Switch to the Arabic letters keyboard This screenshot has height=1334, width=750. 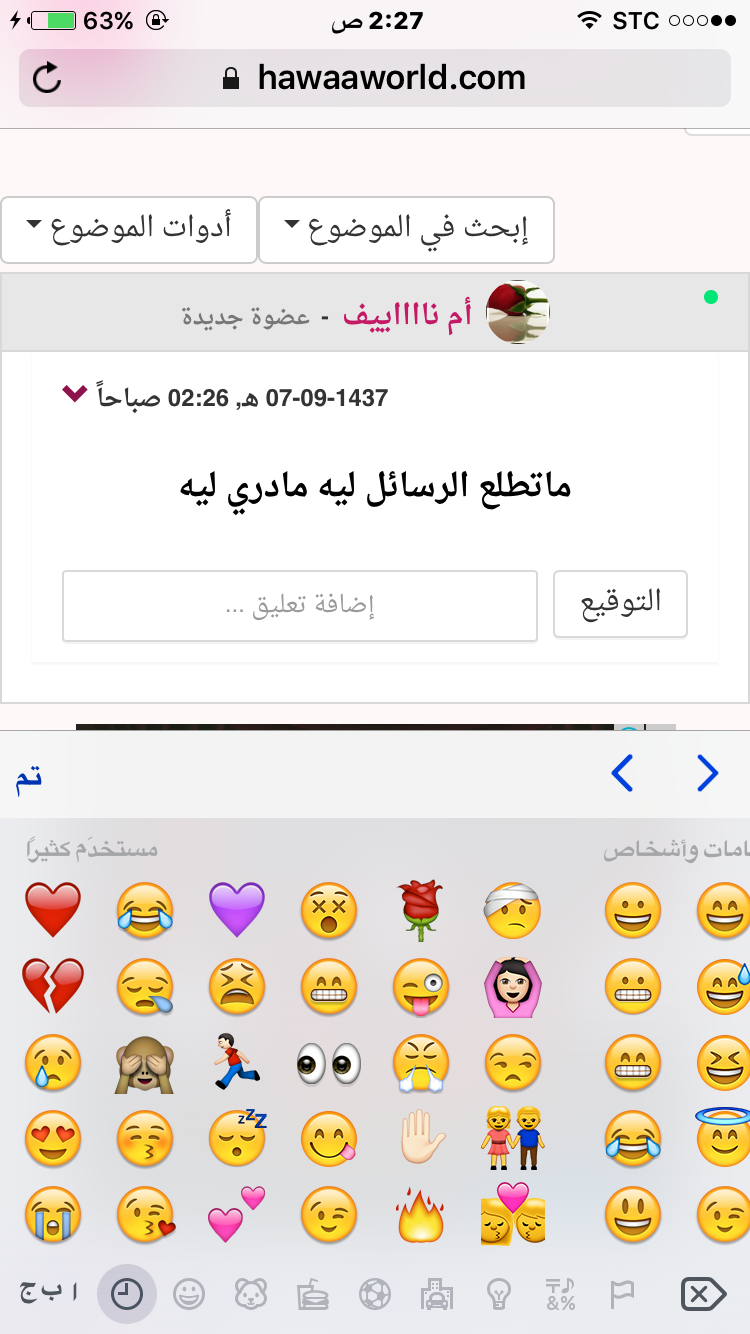coord(47,1294)
